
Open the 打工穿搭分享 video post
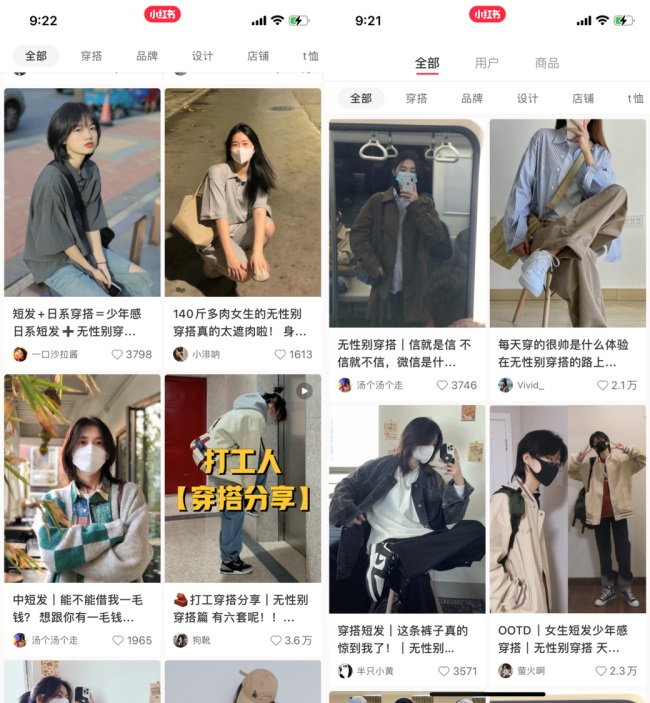coord(243,478)
